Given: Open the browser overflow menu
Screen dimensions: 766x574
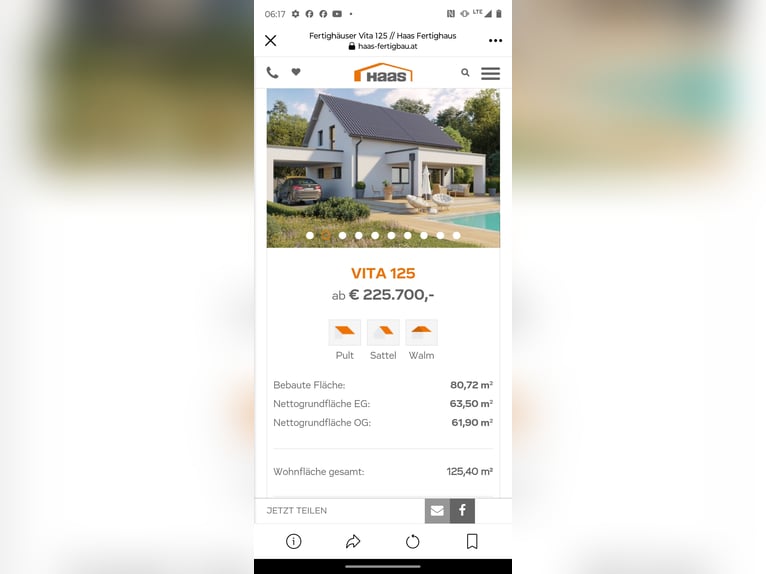Looking at the screenshot, I should (x=495, y=41).
